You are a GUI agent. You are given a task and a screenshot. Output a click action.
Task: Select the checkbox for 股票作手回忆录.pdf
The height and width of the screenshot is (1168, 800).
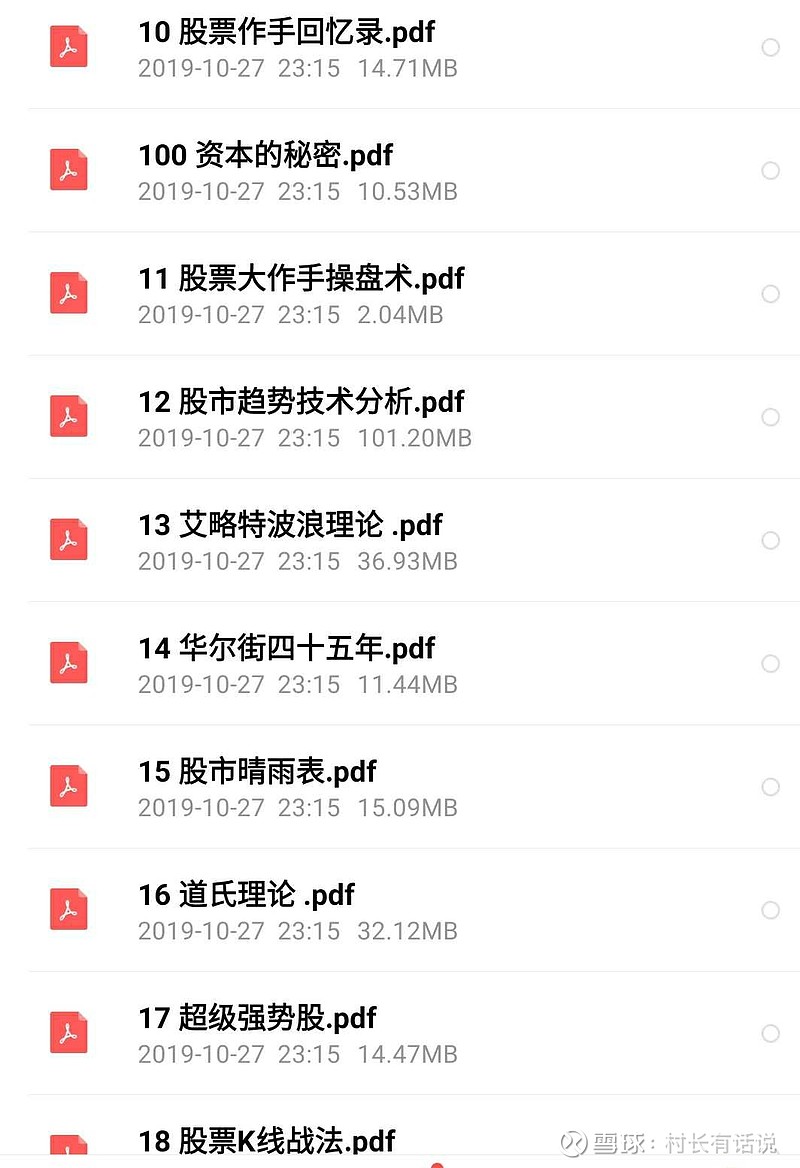click(771, 47)
